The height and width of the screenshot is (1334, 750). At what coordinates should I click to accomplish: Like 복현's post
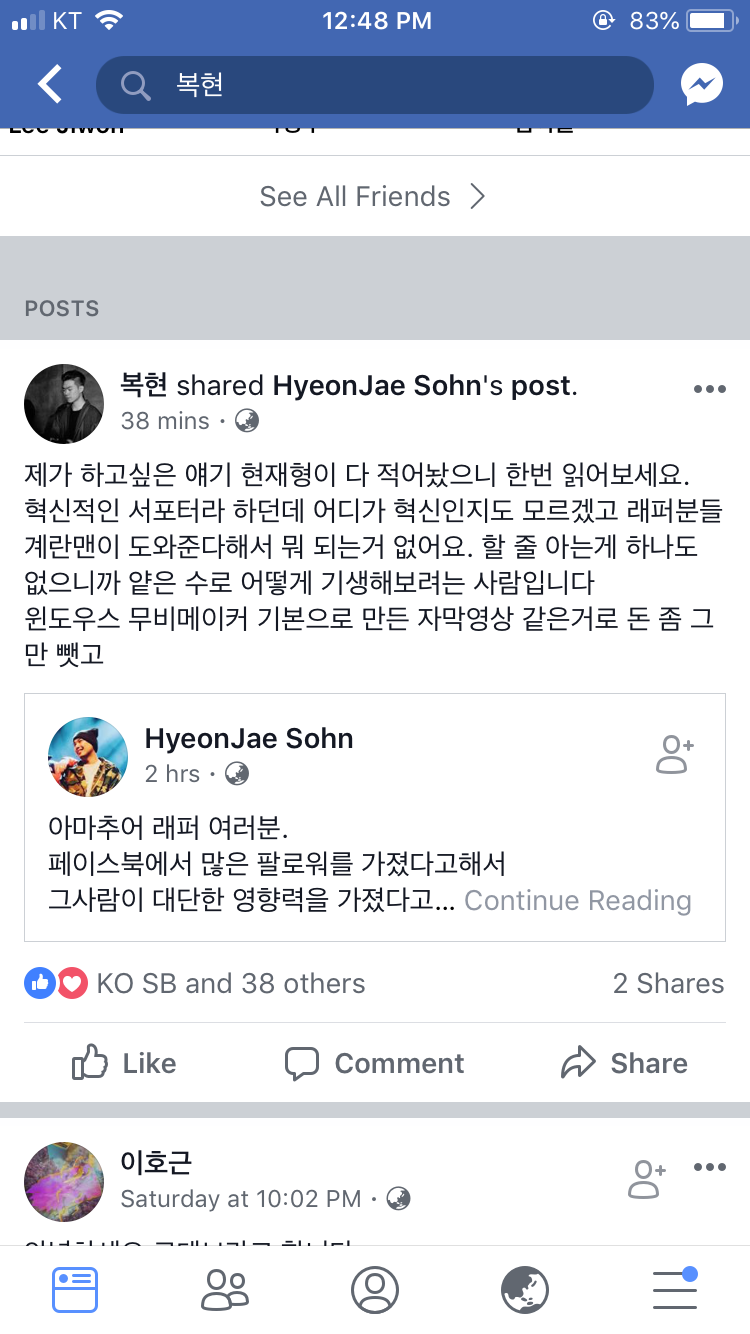[124, 1063]
